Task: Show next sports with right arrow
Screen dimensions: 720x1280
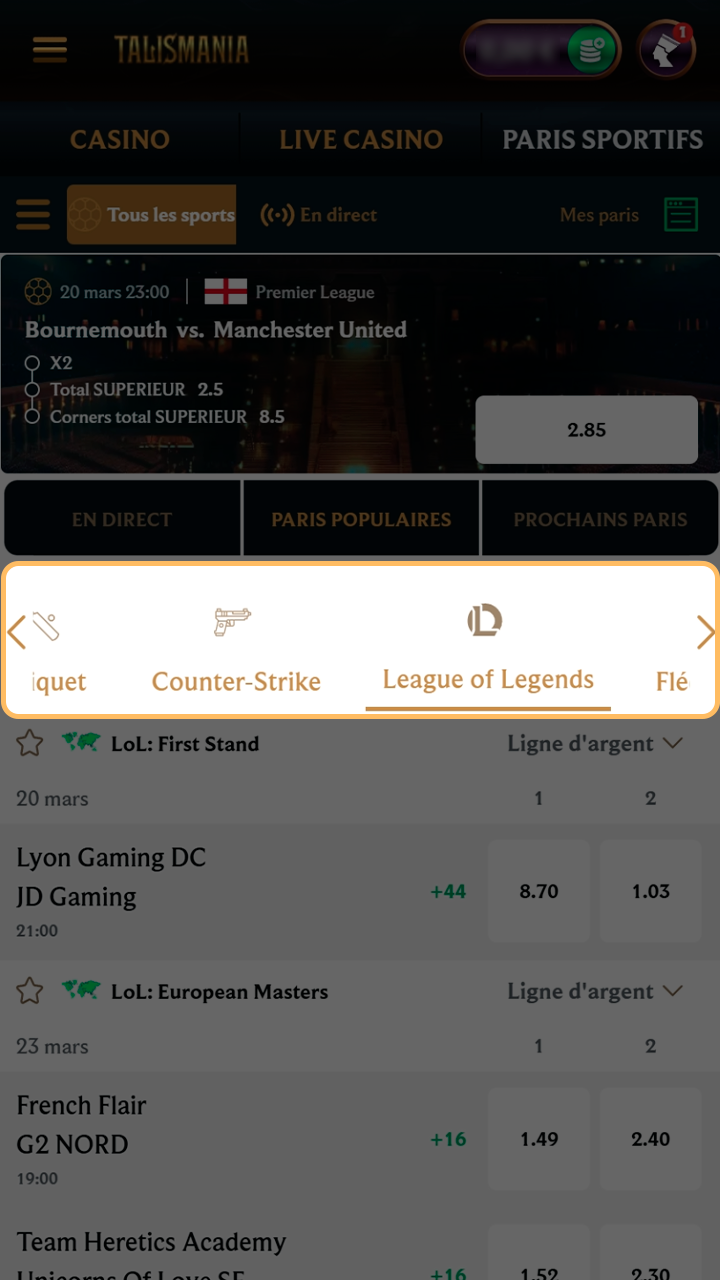Action: pyautogui.click(x=705, y=632)
